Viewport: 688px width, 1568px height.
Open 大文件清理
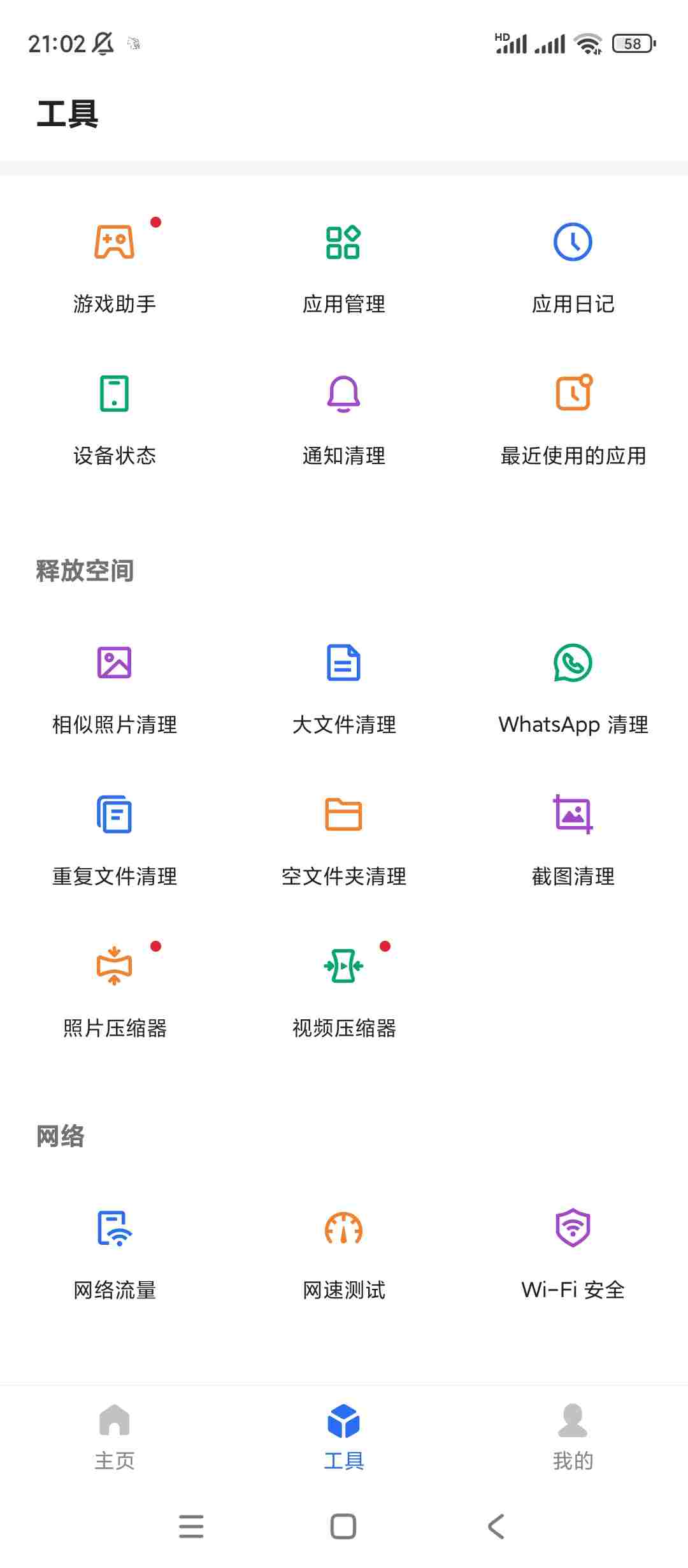(x=344, y=688)
